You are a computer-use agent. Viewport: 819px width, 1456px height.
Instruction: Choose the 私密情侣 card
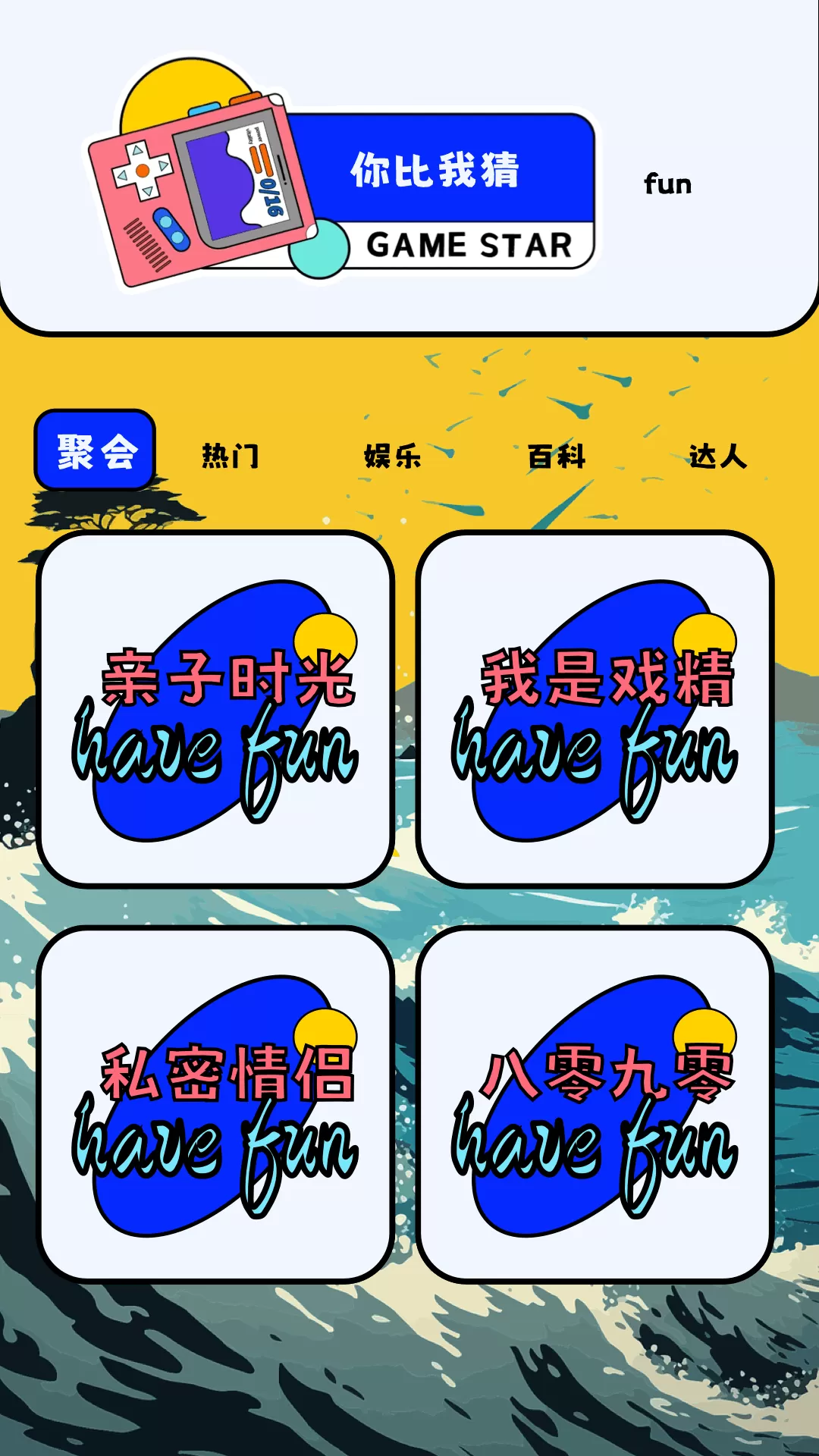click(x=215, y=1104)
